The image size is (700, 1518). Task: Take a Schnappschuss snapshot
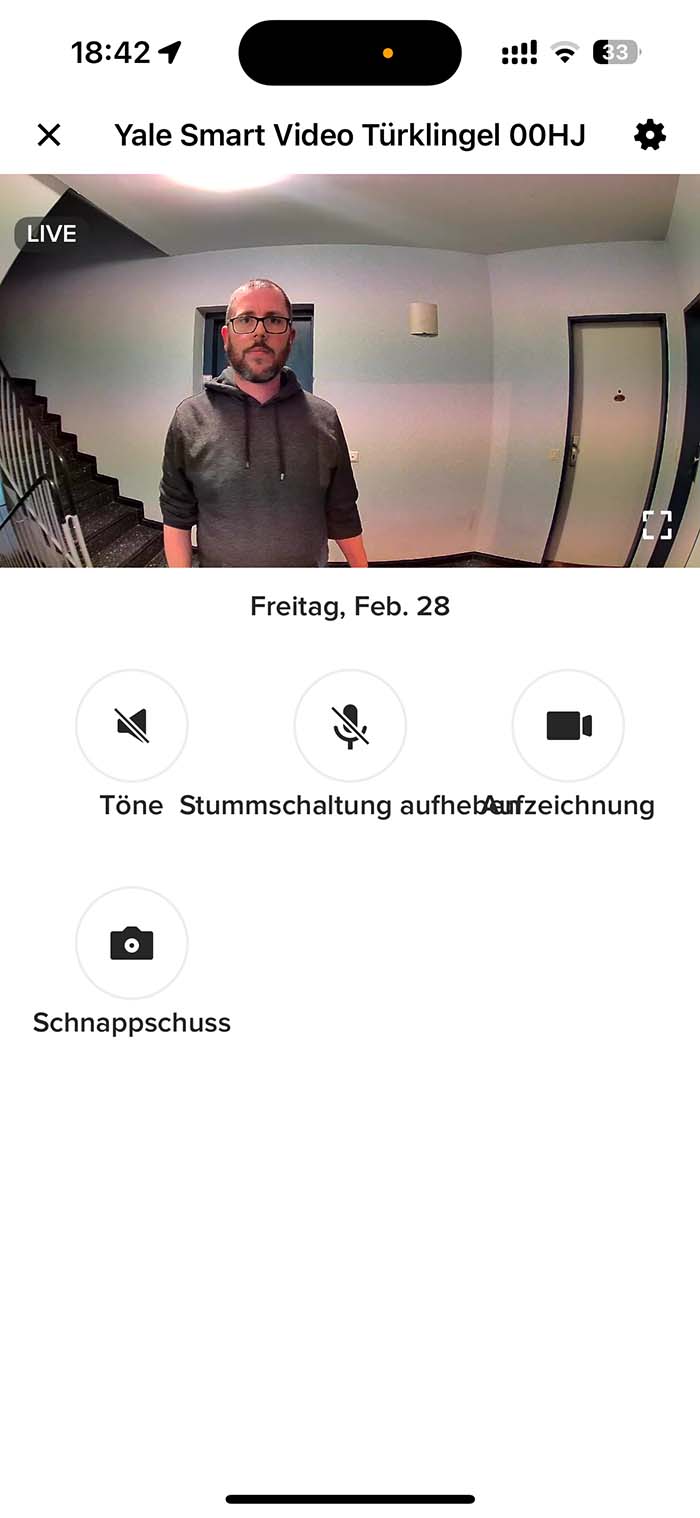[132, 943]
